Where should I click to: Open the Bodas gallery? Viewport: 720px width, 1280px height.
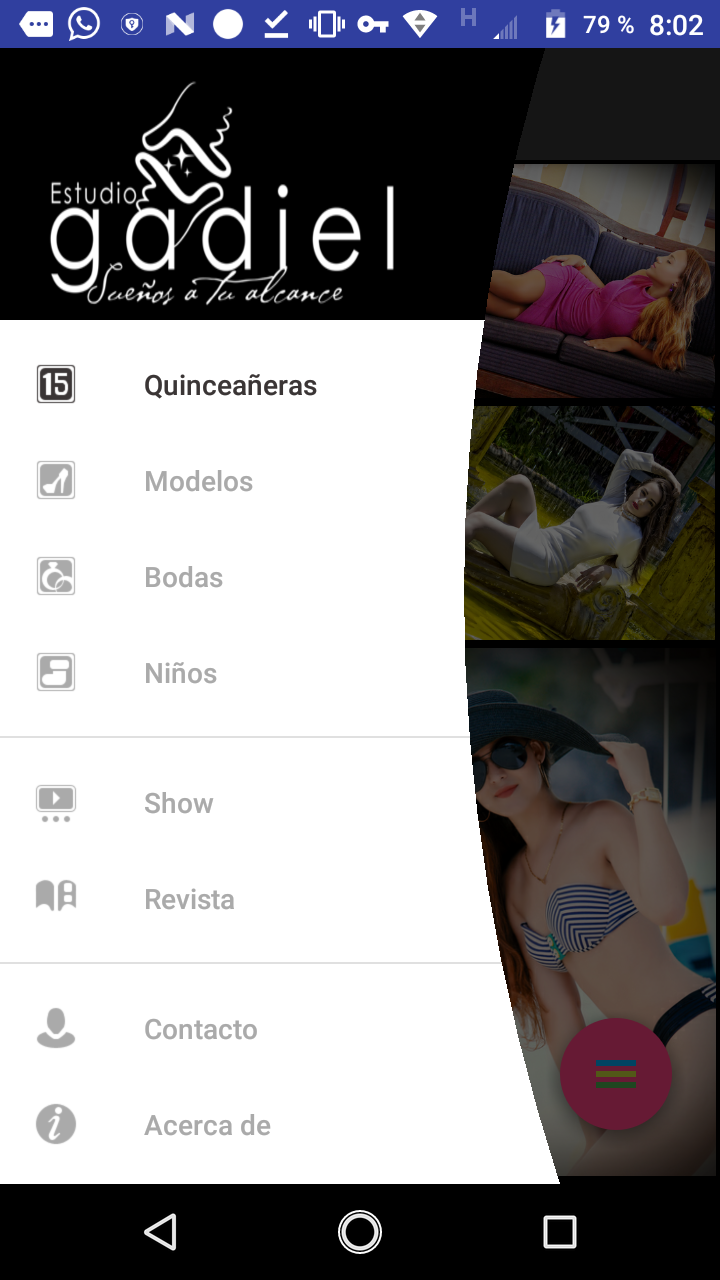point(183,577)
